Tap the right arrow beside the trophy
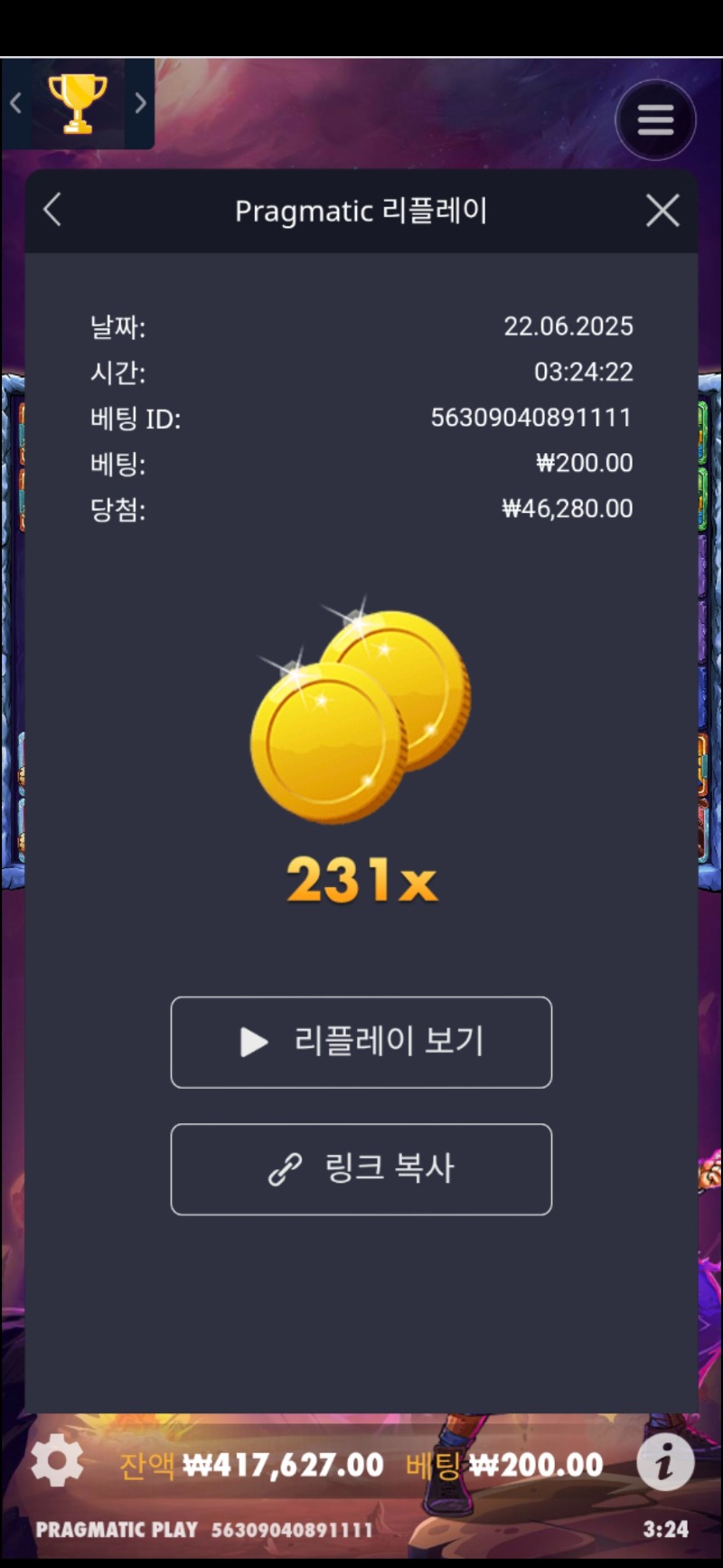The height and width of the screenshot is (1568, 723). pyautogui.click(x=140, y=103)
